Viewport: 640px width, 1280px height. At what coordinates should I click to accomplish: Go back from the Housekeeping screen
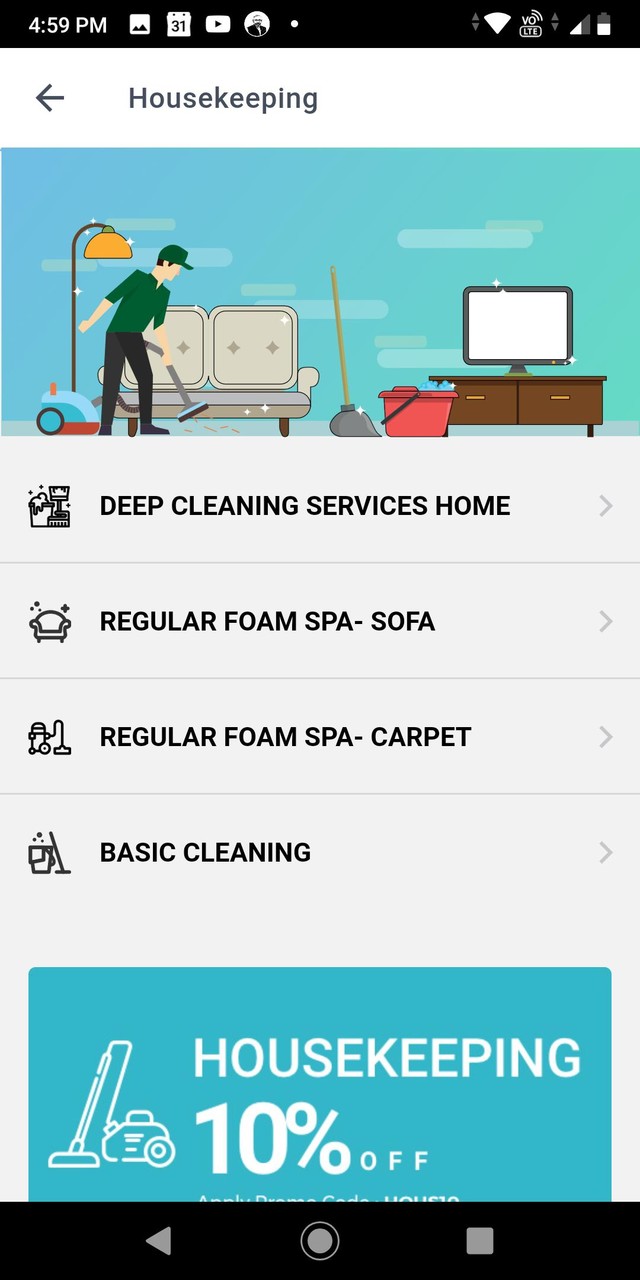coord(49,97)
